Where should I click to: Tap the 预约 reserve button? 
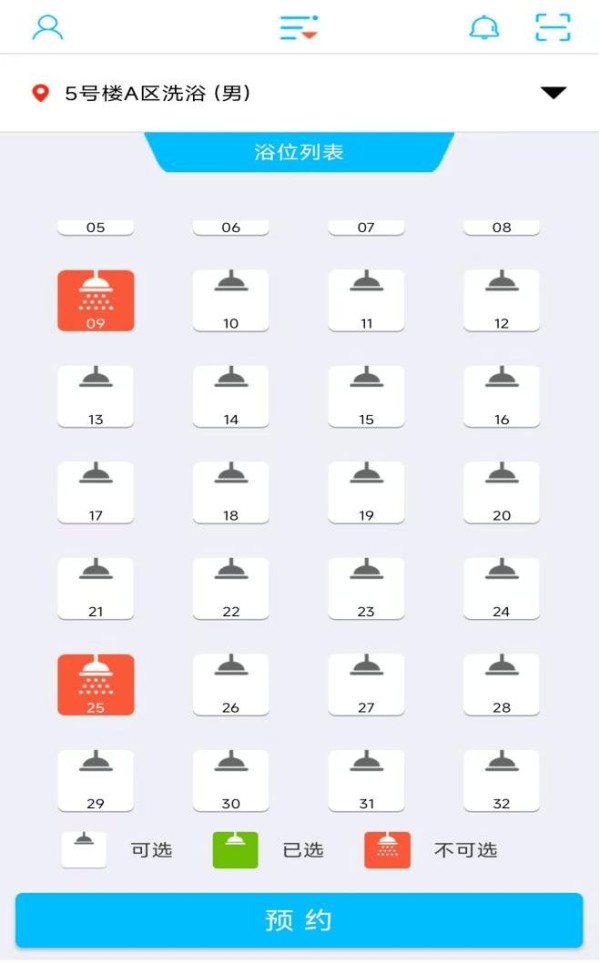[x=299, y=920]
